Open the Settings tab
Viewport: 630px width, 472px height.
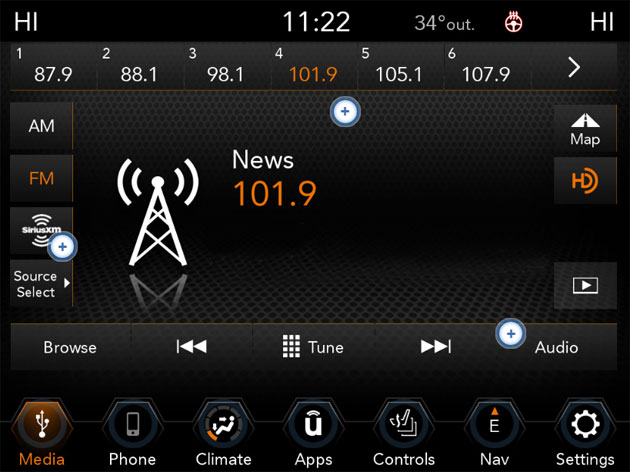[x=585, y=435]
